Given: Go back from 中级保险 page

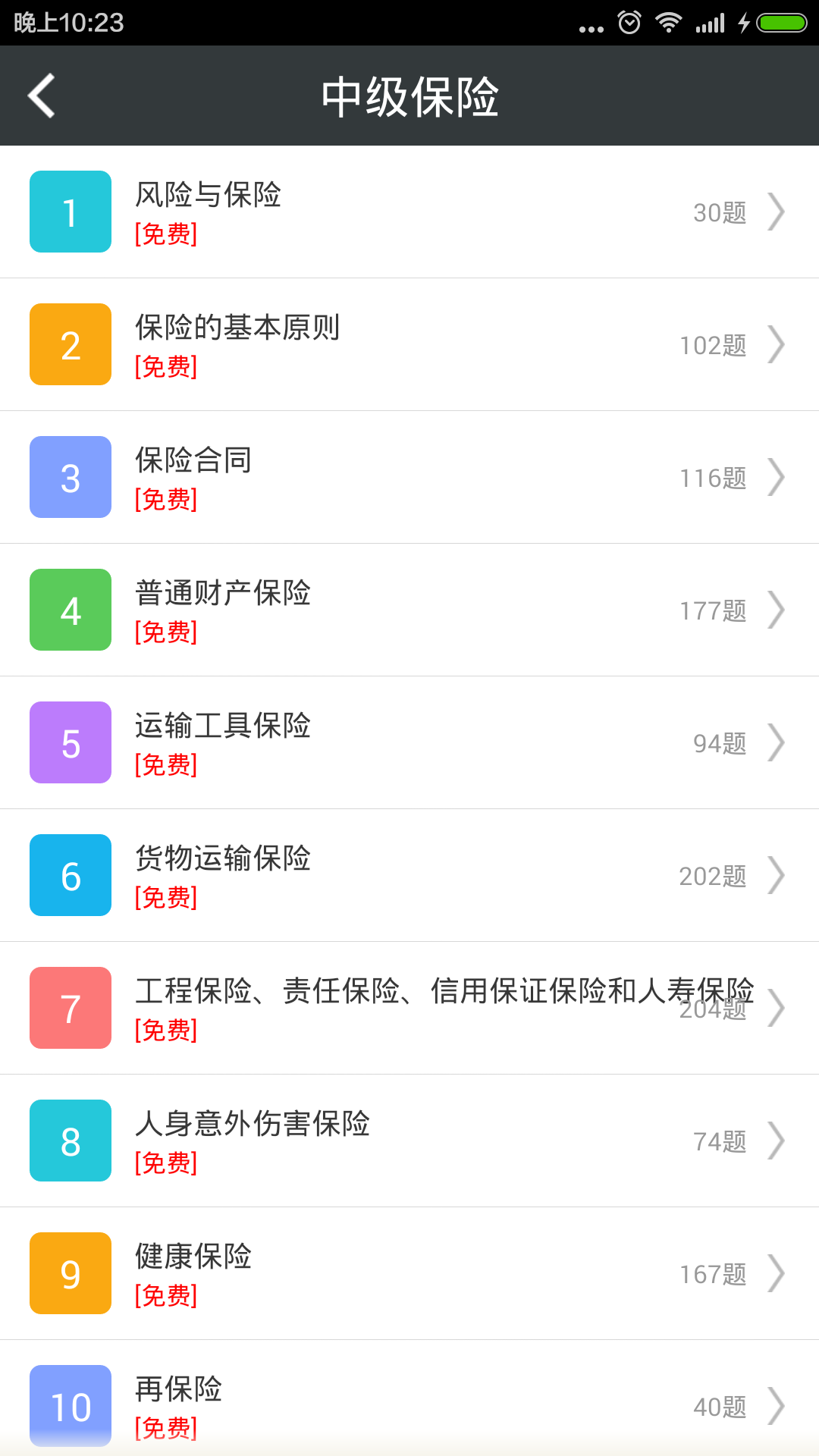Looking at the screenshot, I should (42, 96).
